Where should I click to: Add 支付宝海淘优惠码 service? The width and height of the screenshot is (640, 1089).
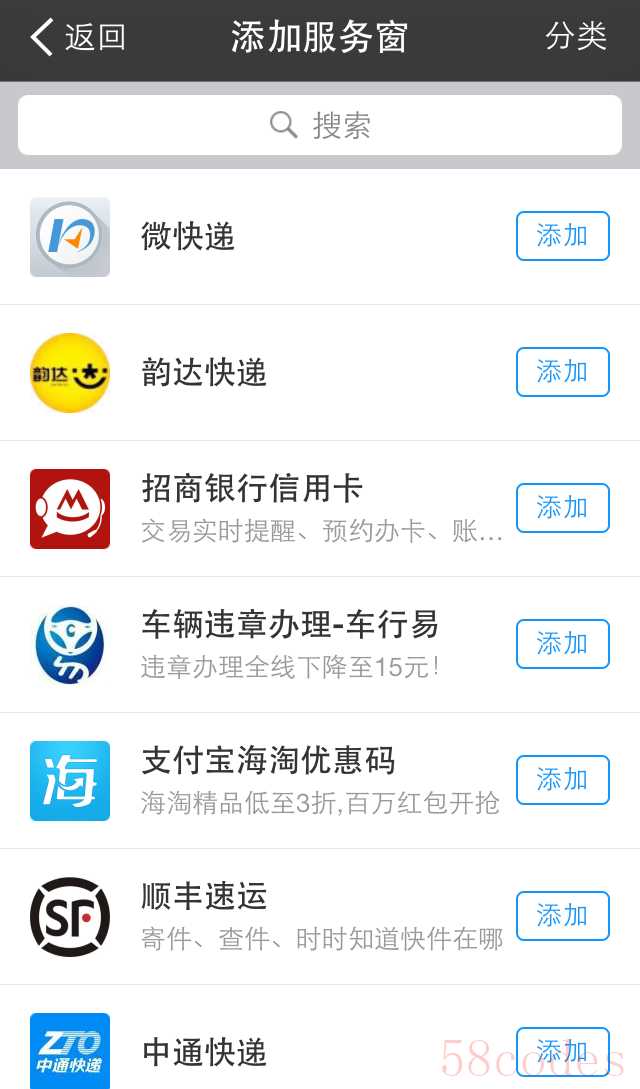(562, 781)
